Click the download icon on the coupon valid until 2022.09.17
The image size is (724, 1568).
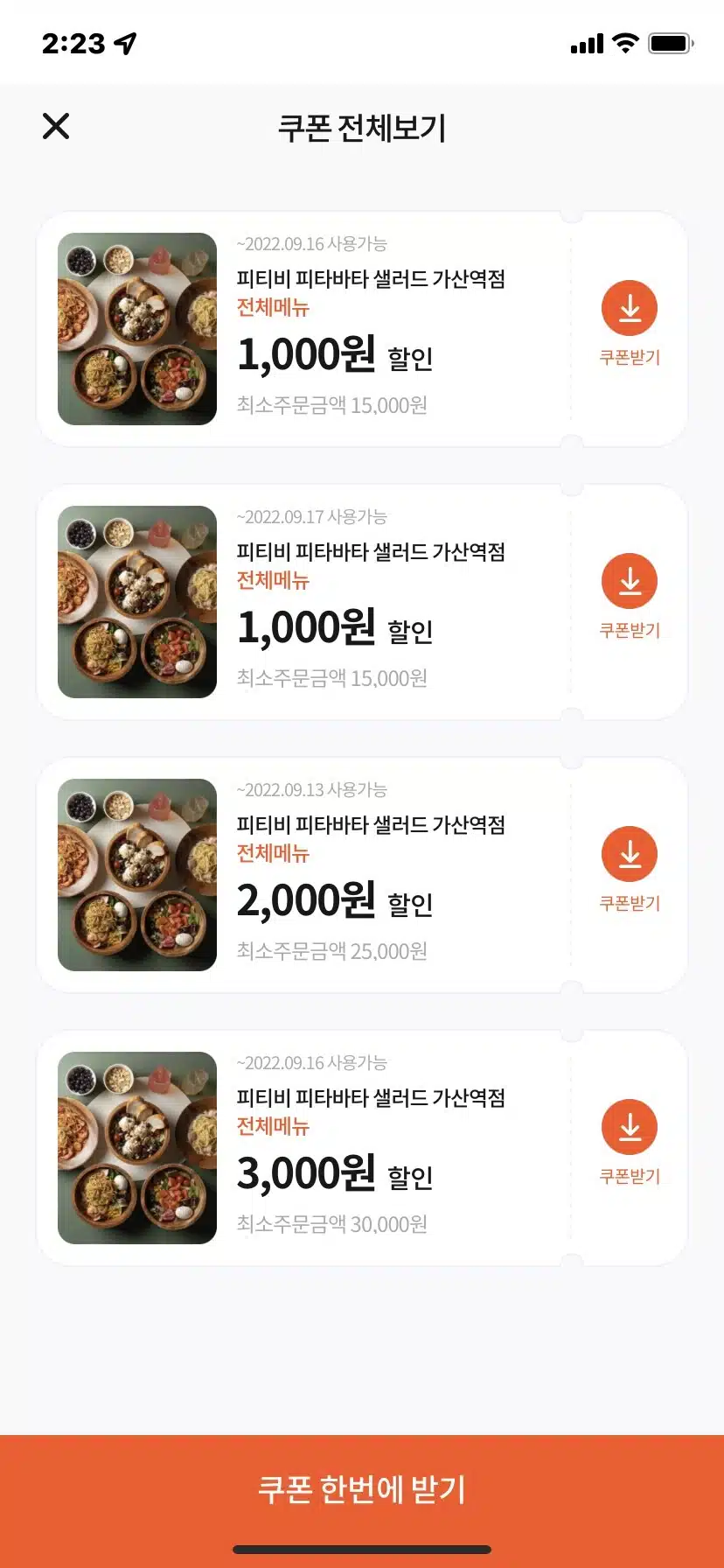(629, 580)
